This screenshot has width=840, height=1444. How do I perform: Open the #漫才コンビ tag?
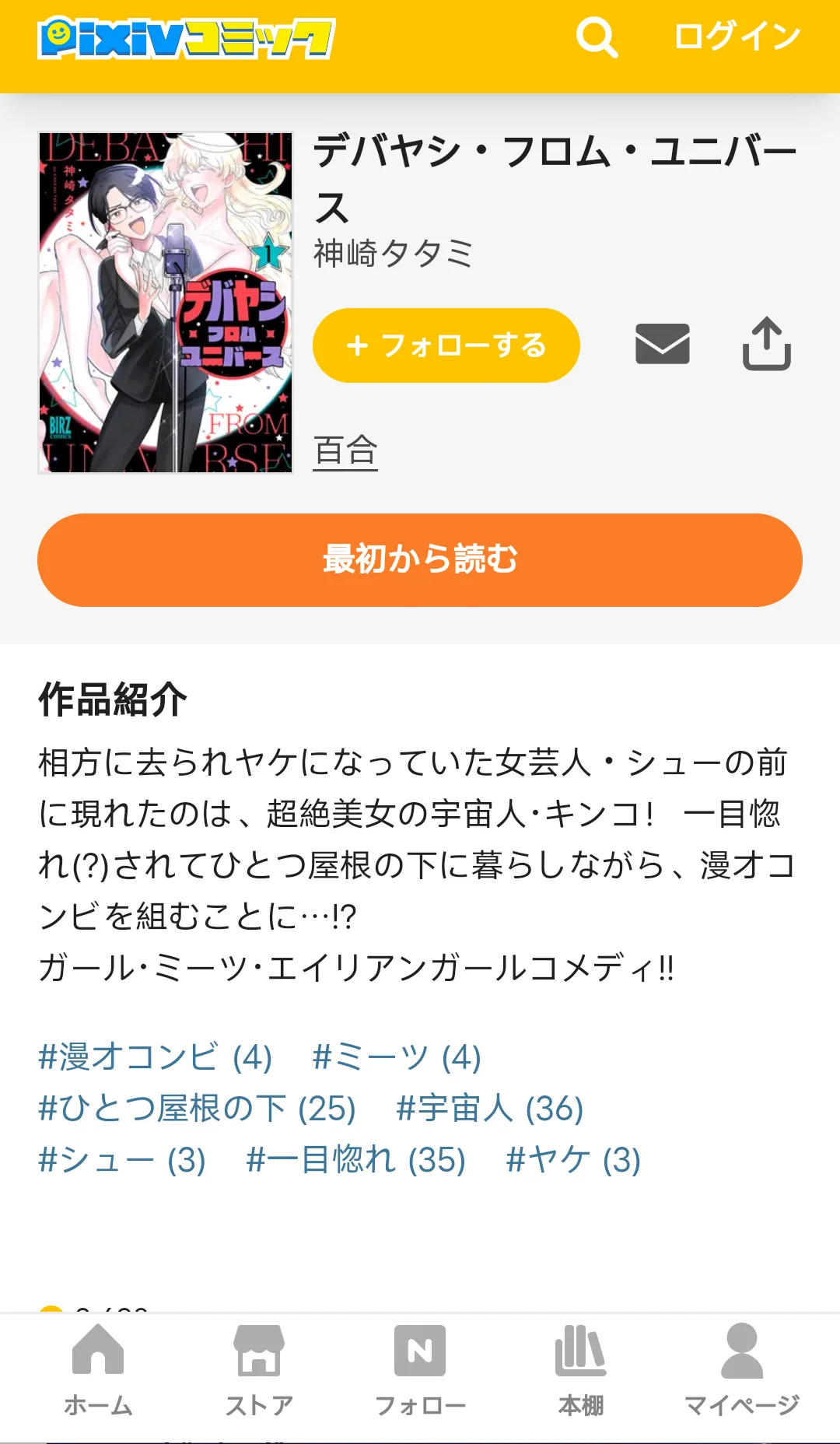[155, 1057]
